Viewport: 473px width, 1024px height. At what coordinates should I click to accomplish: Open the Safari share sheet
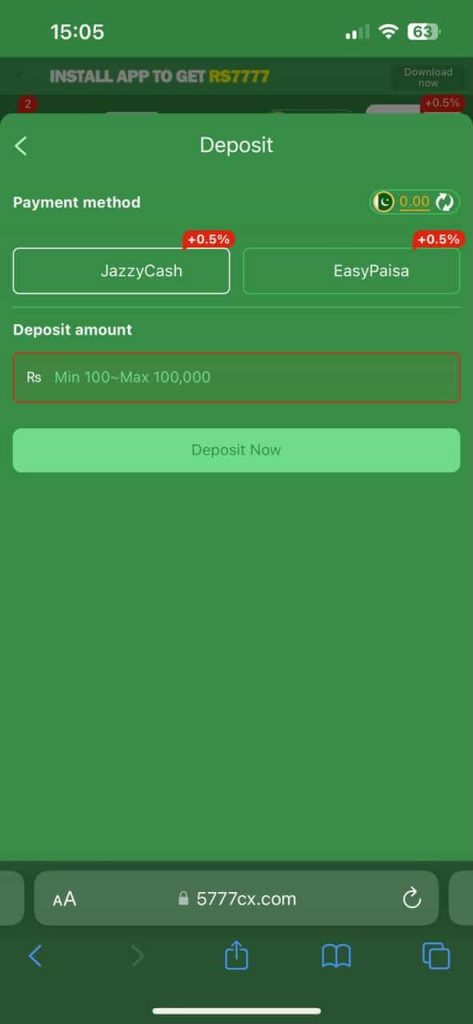[236, 957]
